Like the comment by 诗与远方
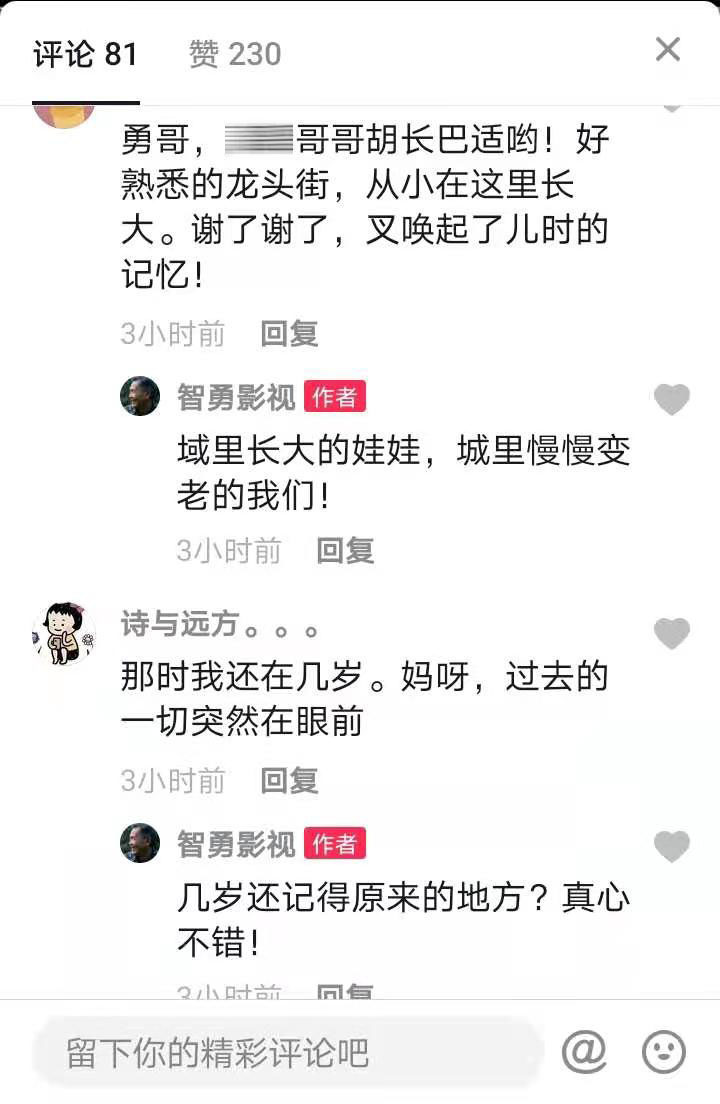The height and width of the screenshot is (1104, 720). coord(671,632)
